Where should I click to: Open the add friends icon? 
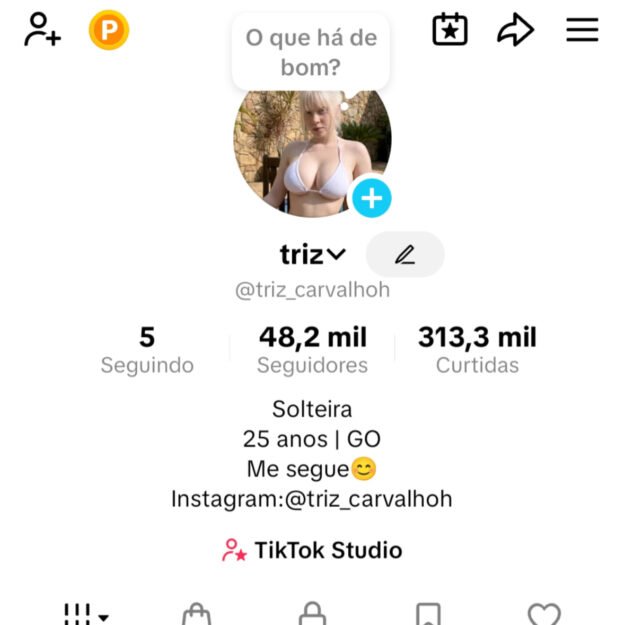pyautogui.click(x=42, y=31)
